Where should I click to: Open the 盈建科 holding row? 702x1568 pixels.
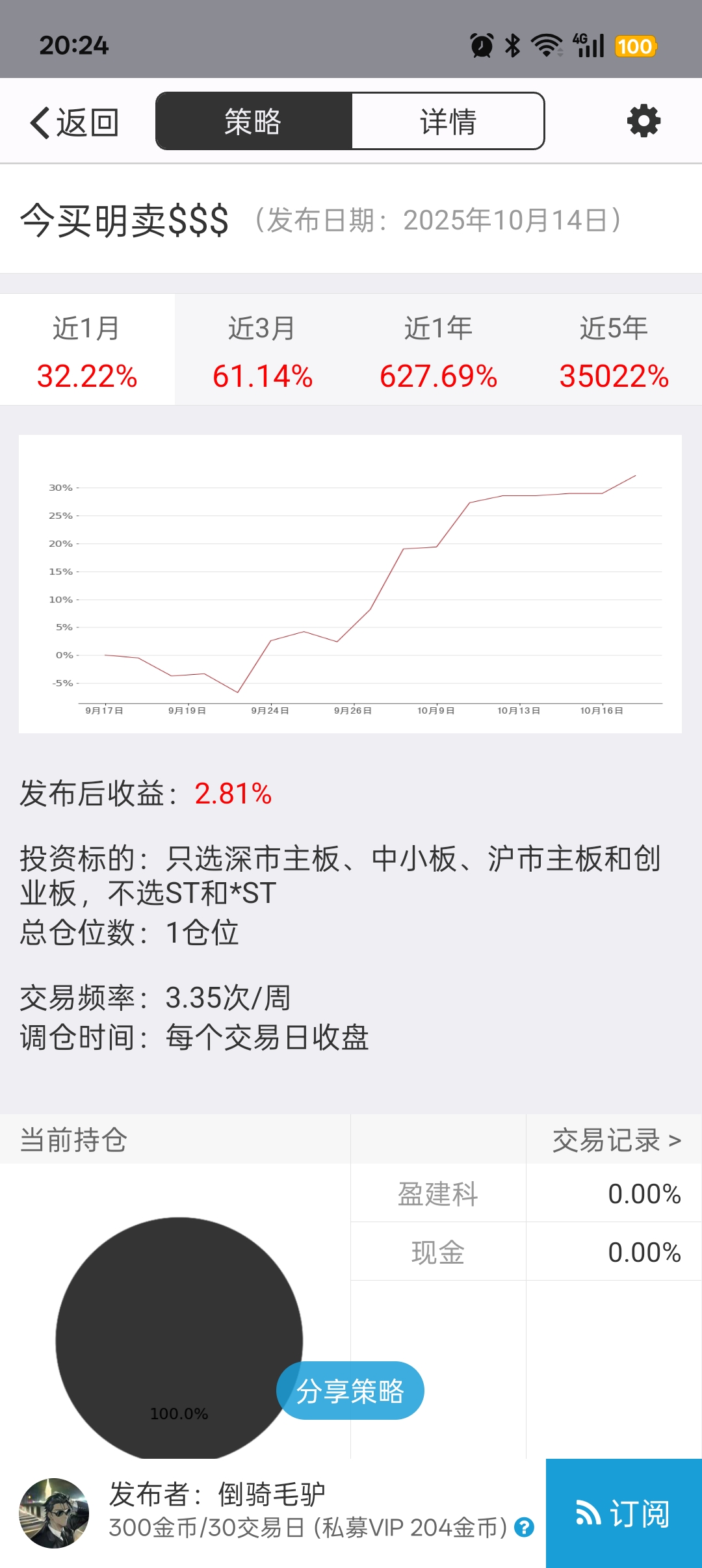tap(526, 1194)
